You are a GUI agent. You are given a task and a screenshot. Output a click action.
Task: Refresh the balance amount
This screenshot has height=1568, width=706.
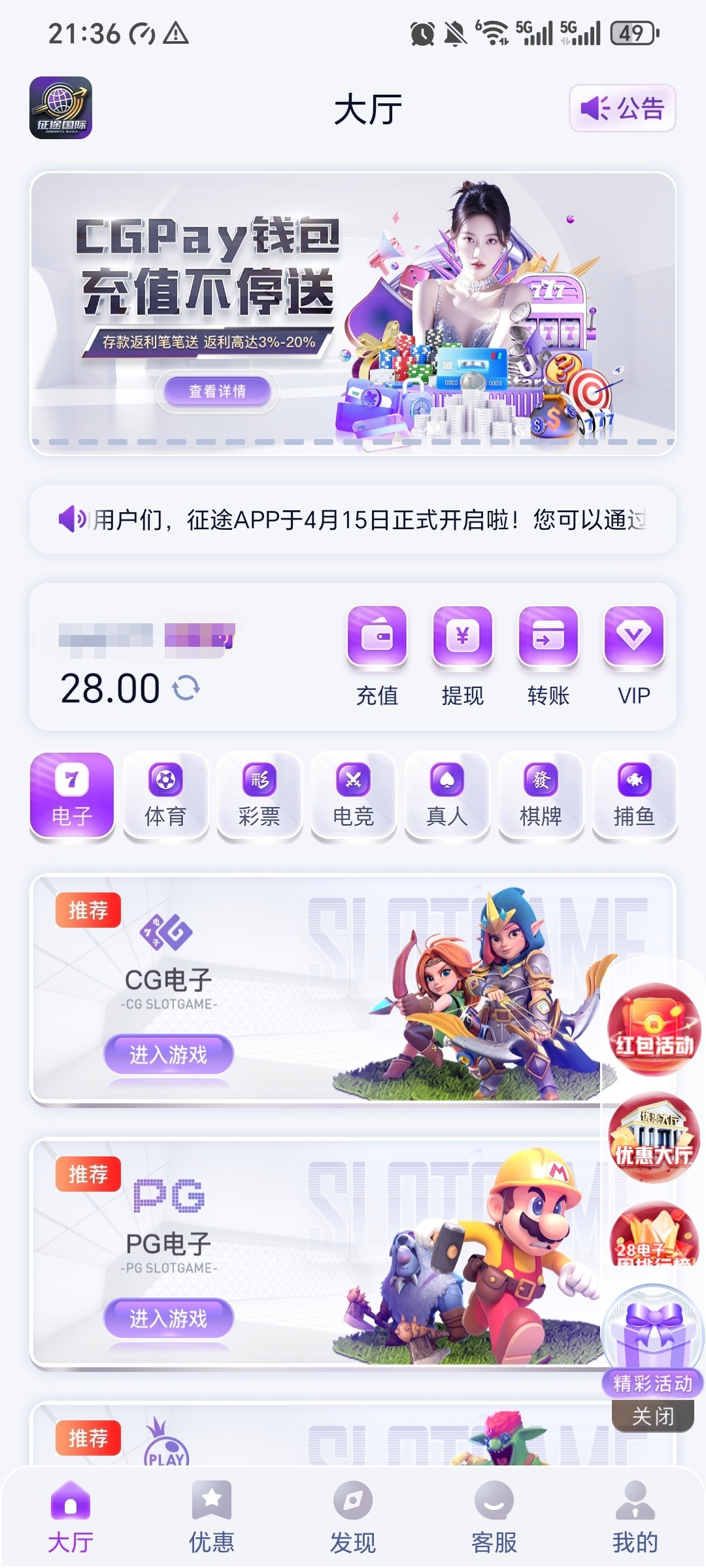click(x=186, y=688)
